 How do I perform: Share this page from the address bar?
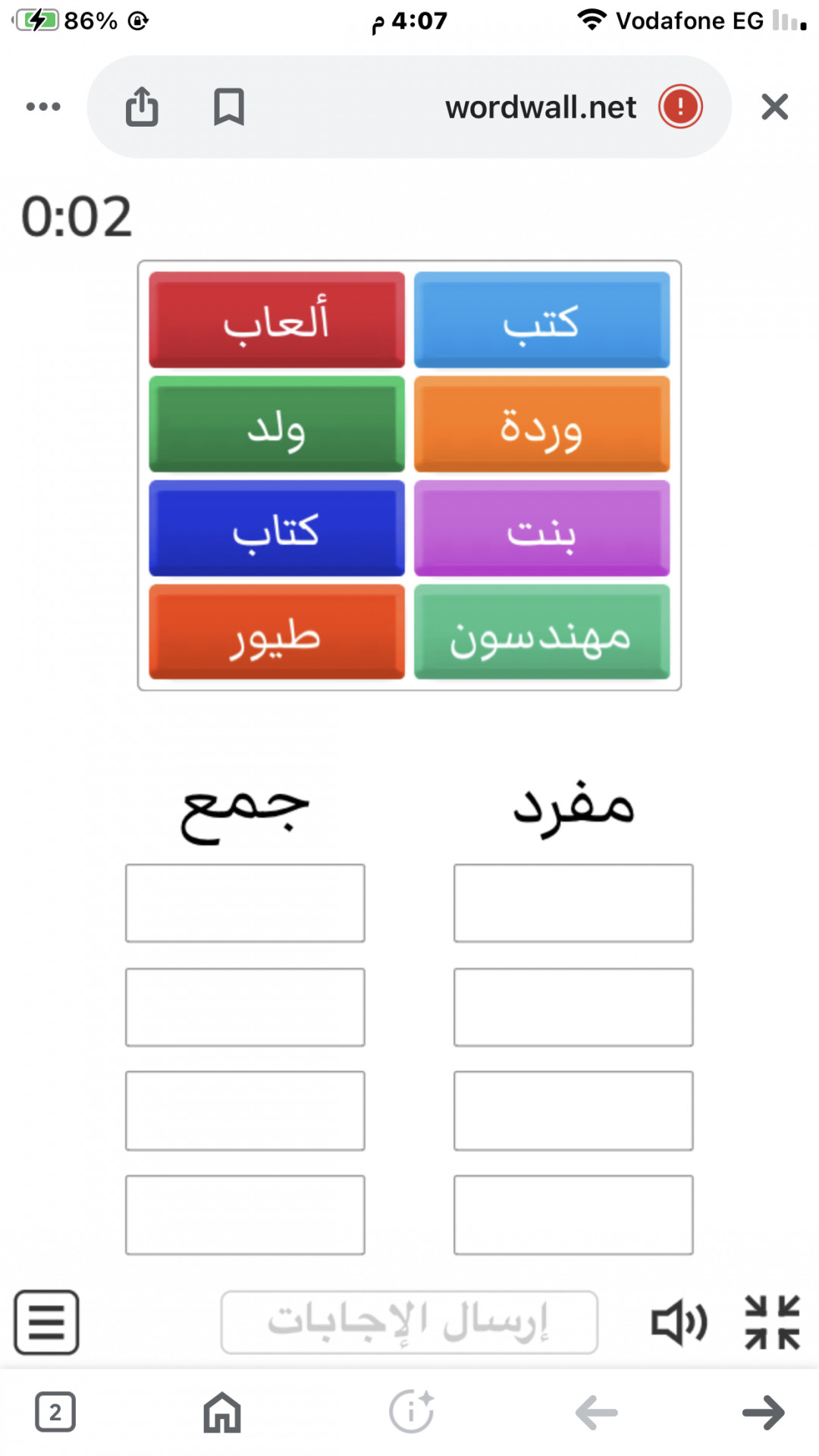[142, 106]
